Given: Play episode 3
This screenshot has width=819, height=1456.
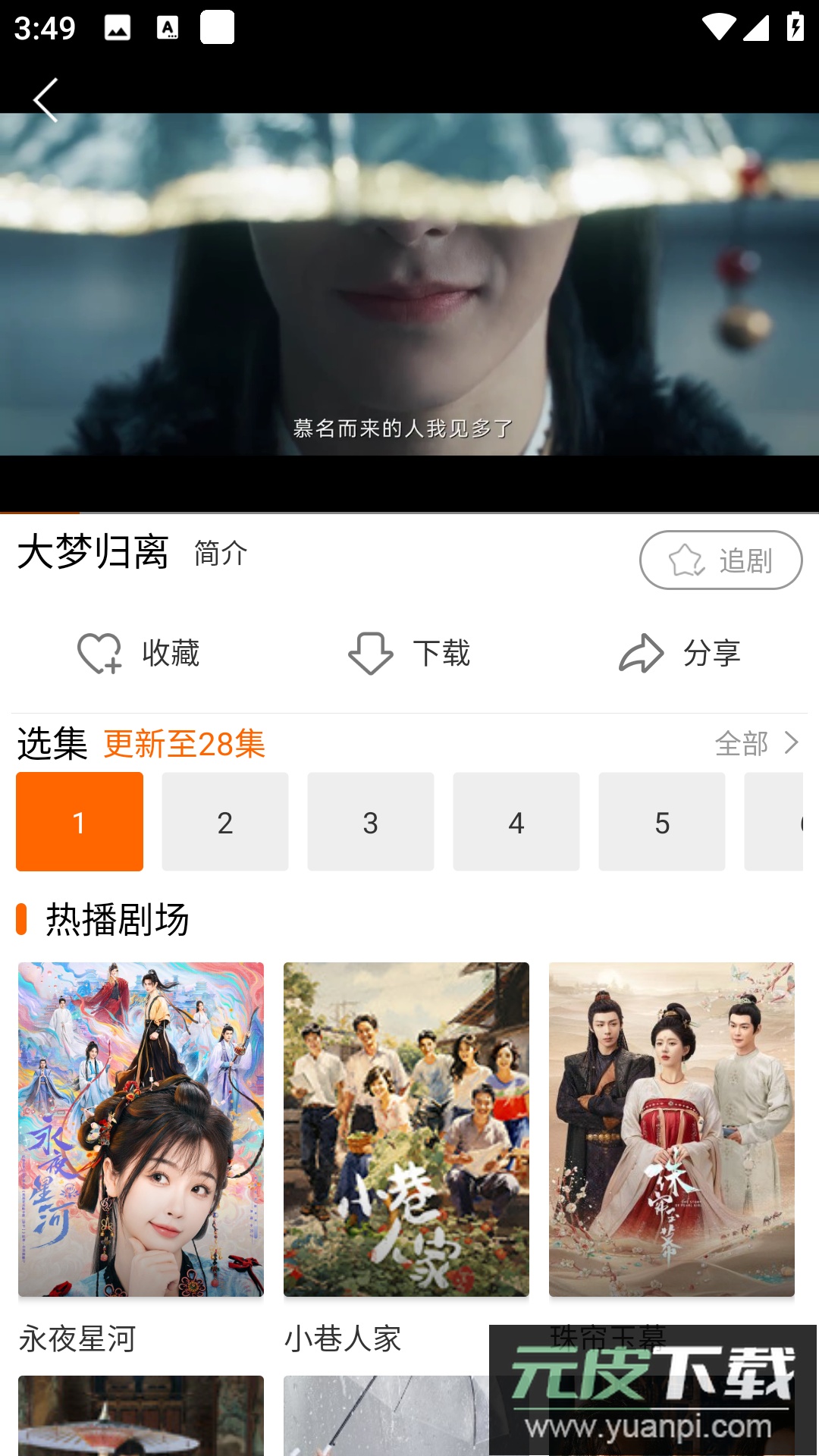Looking at the screenshot, I should [x=371, y=822].
